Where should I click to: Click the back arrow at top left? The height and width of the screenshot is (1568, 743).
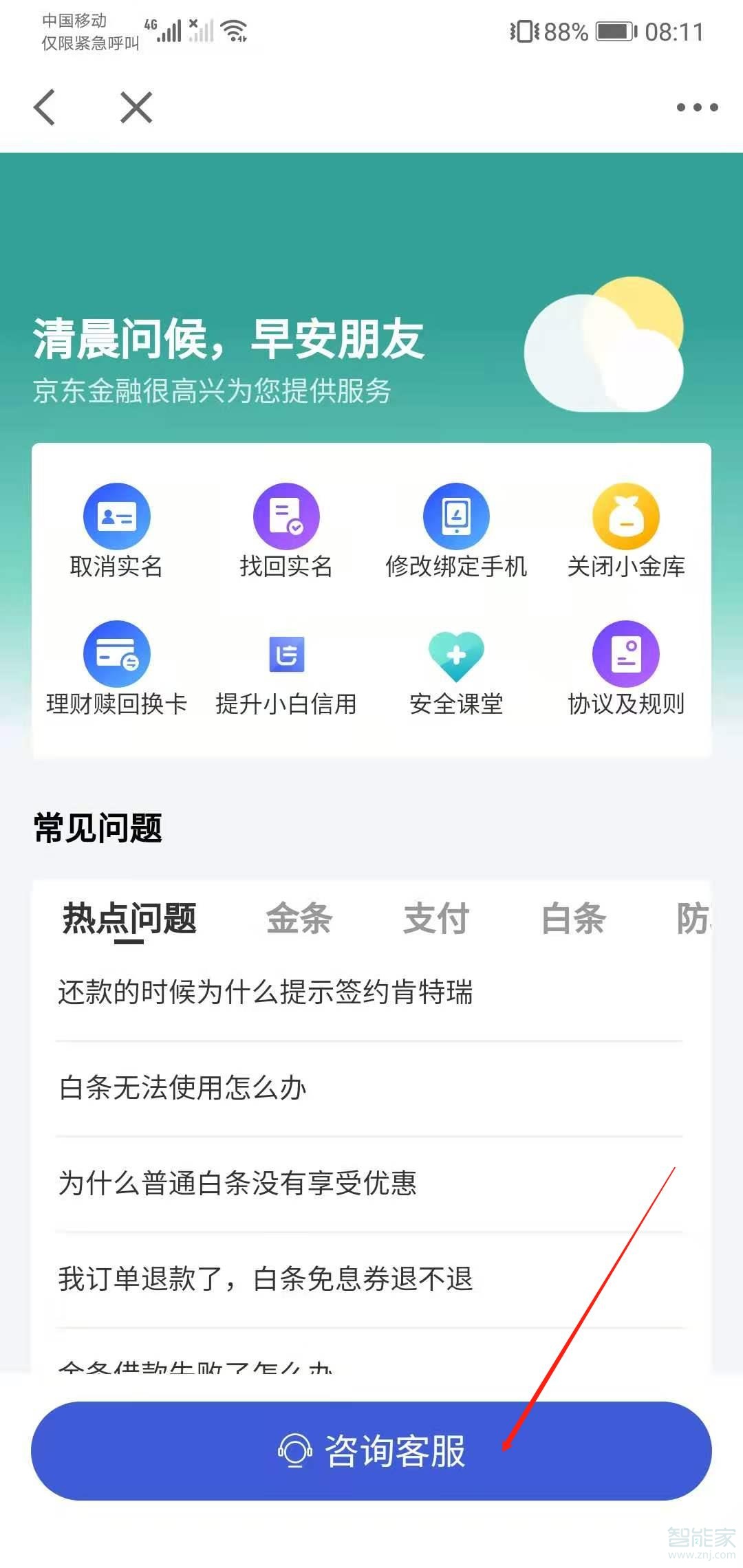click(44, 107)
